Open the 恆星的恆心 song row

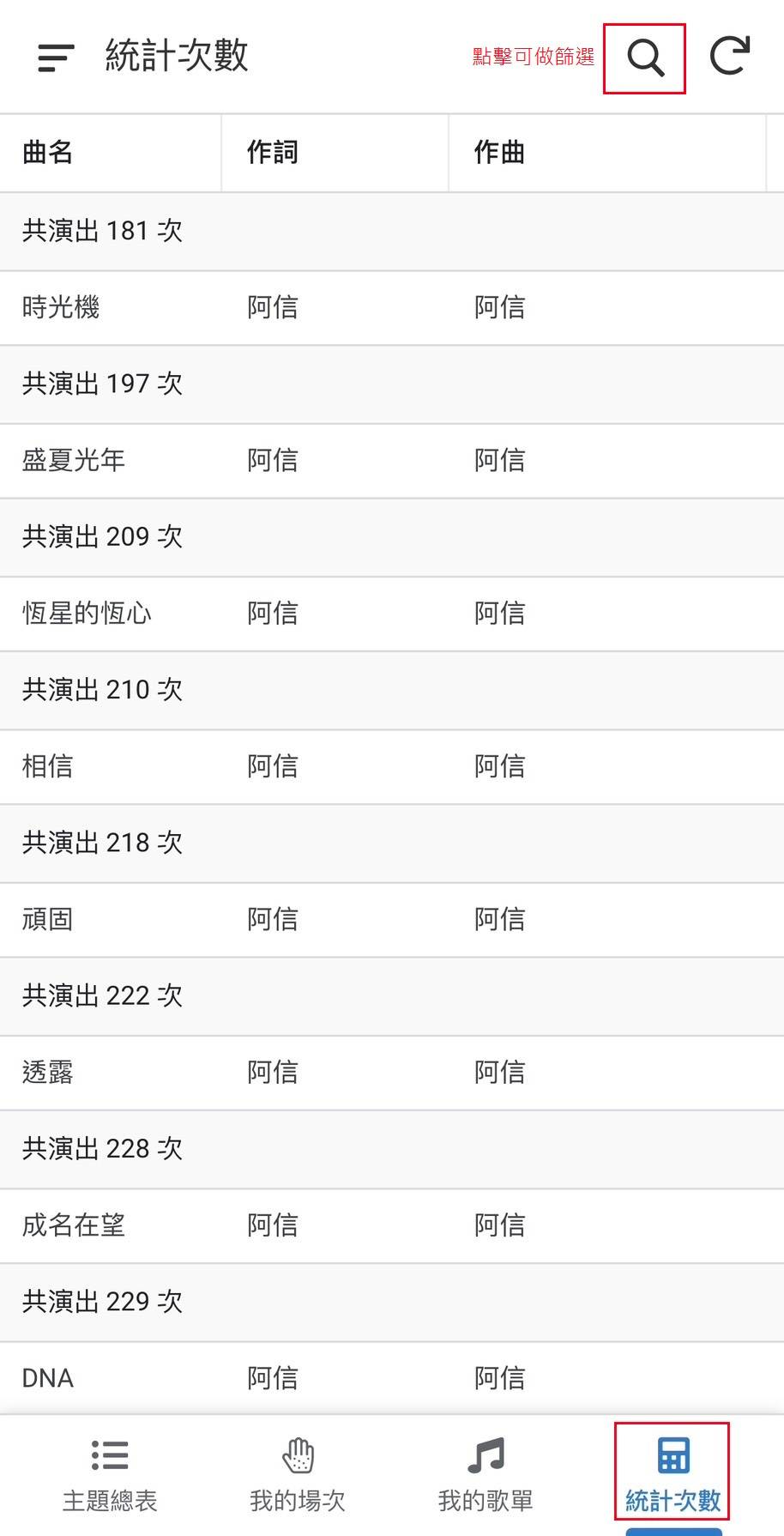(392, 614)
